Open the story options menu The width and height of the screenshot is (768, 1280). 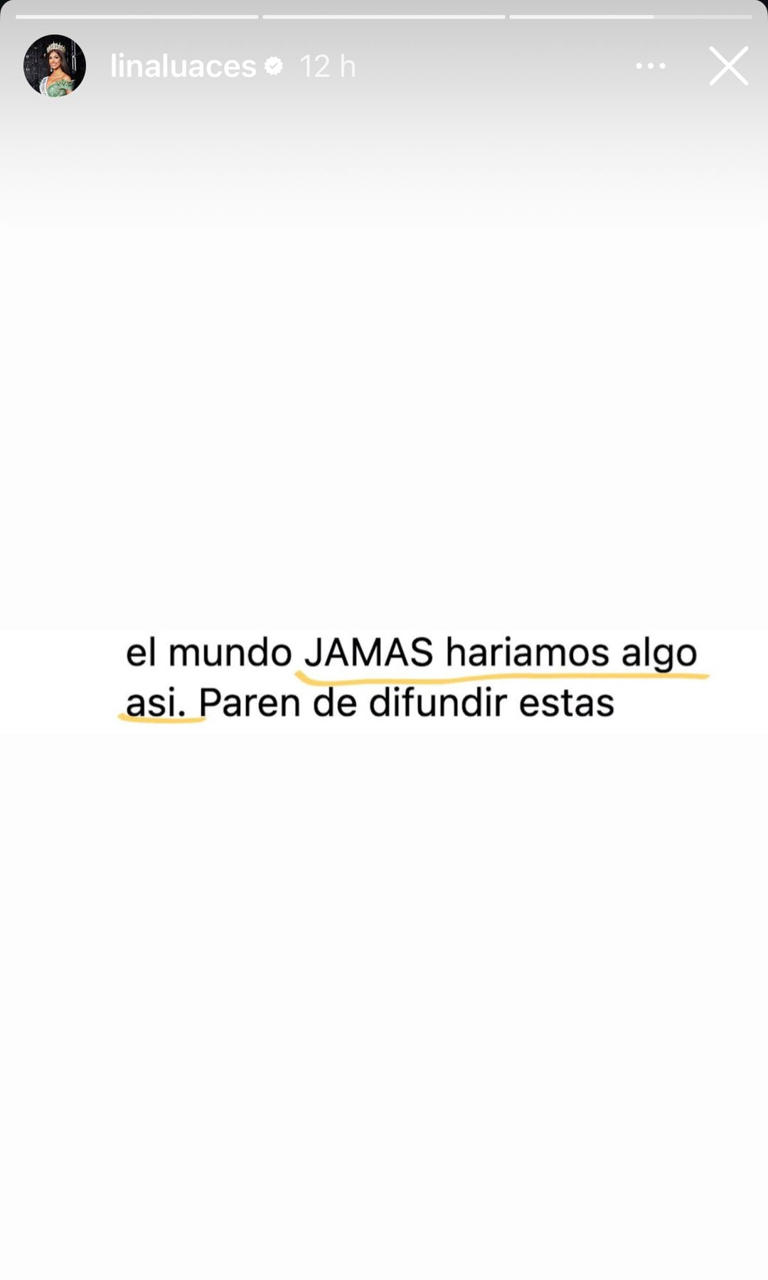[650, 66]
